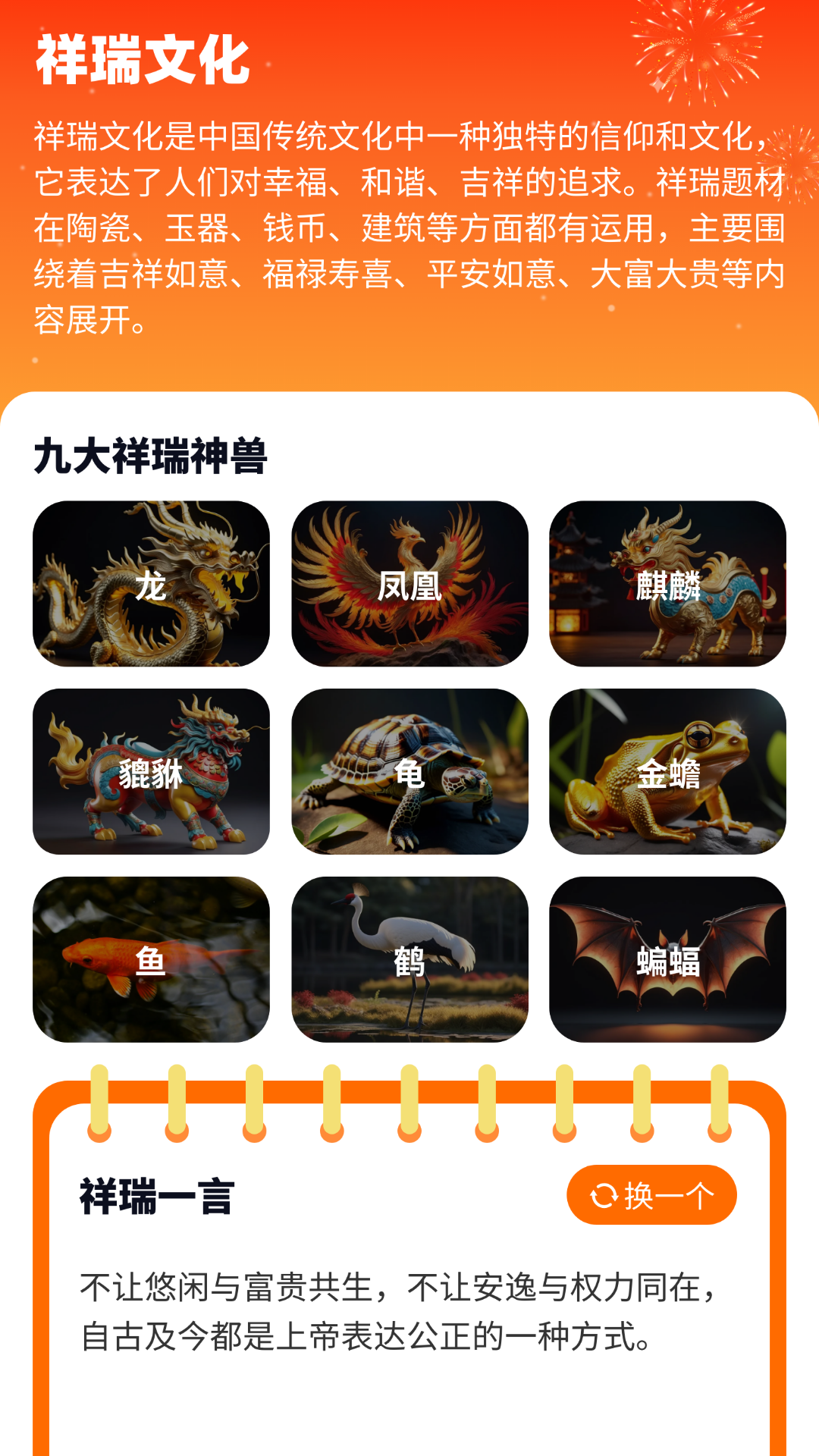Select the 貔貅 card
The height and width of the screenshot is (1456, 819).
(x=151, y=772)
